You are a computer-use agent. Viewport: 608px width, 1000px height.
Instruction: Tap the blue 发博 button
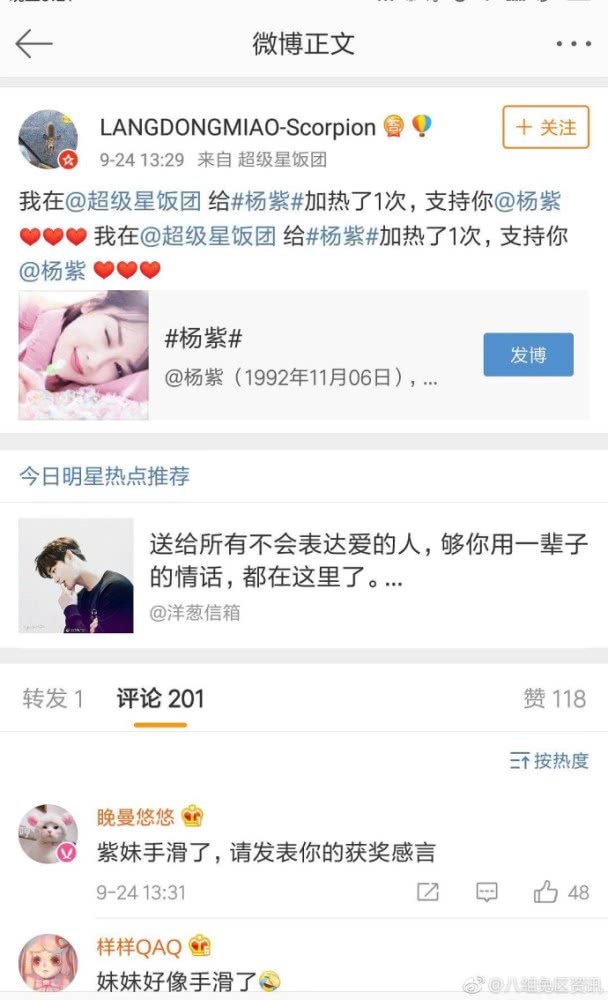528,355
